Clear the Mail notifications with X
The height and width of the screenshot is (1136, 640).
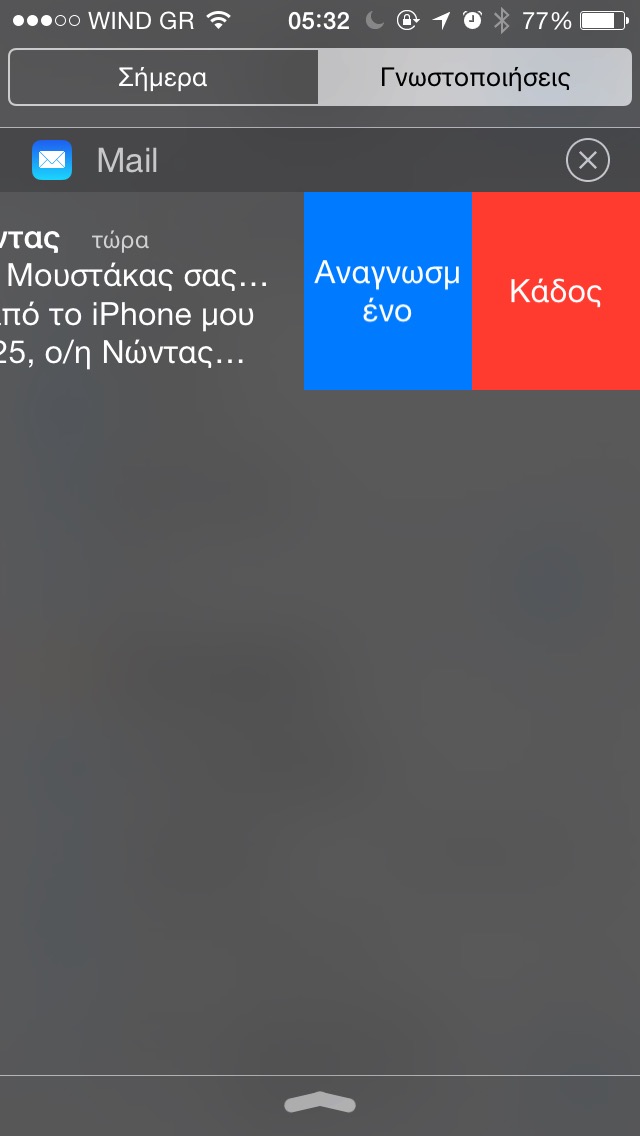(587, 160)
